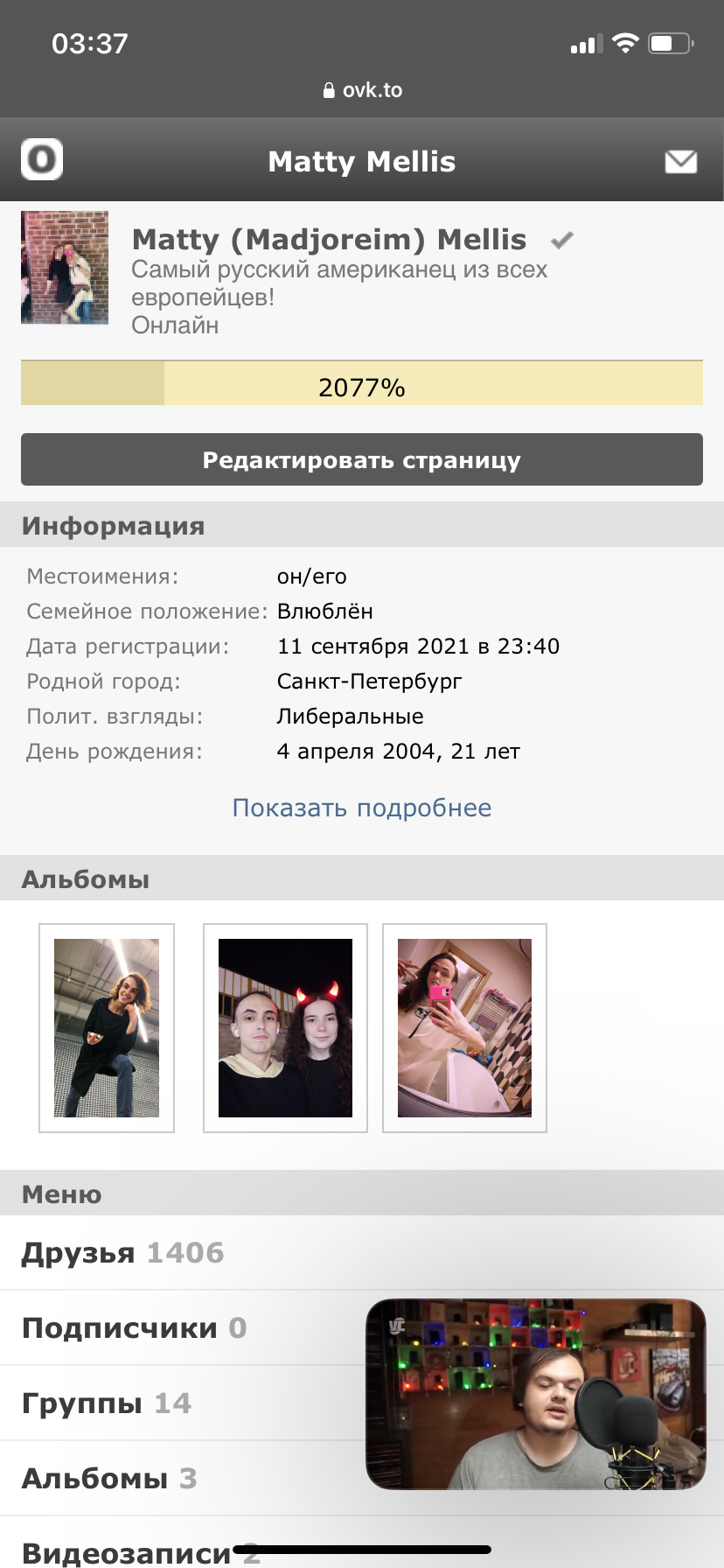Open the Альбомы menu row
Viewport: 724px width, 1568px height.
(109, 1479)
